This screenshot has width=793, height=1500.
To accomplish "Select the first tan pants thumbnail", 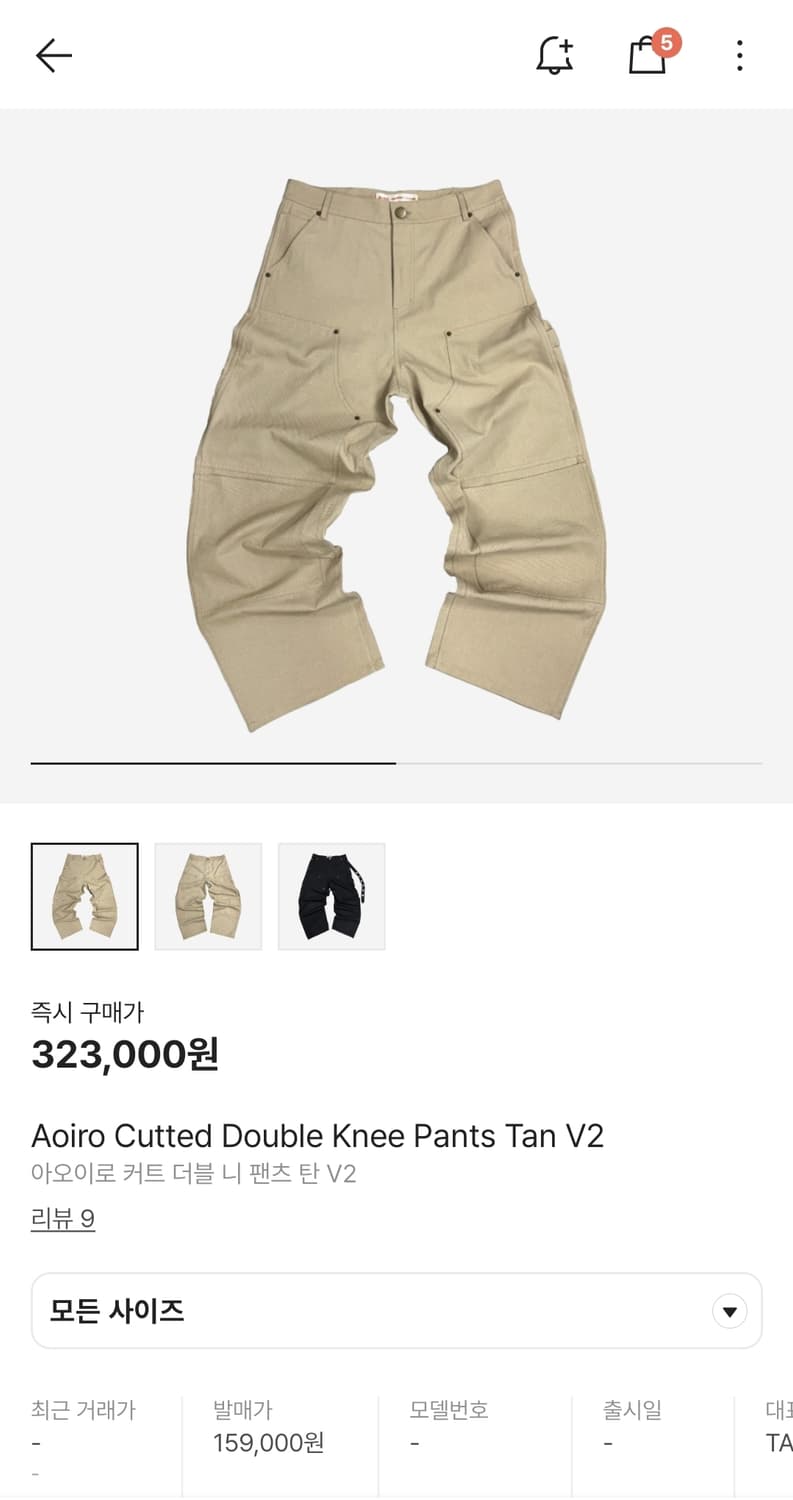I will [x=84, y=895].
